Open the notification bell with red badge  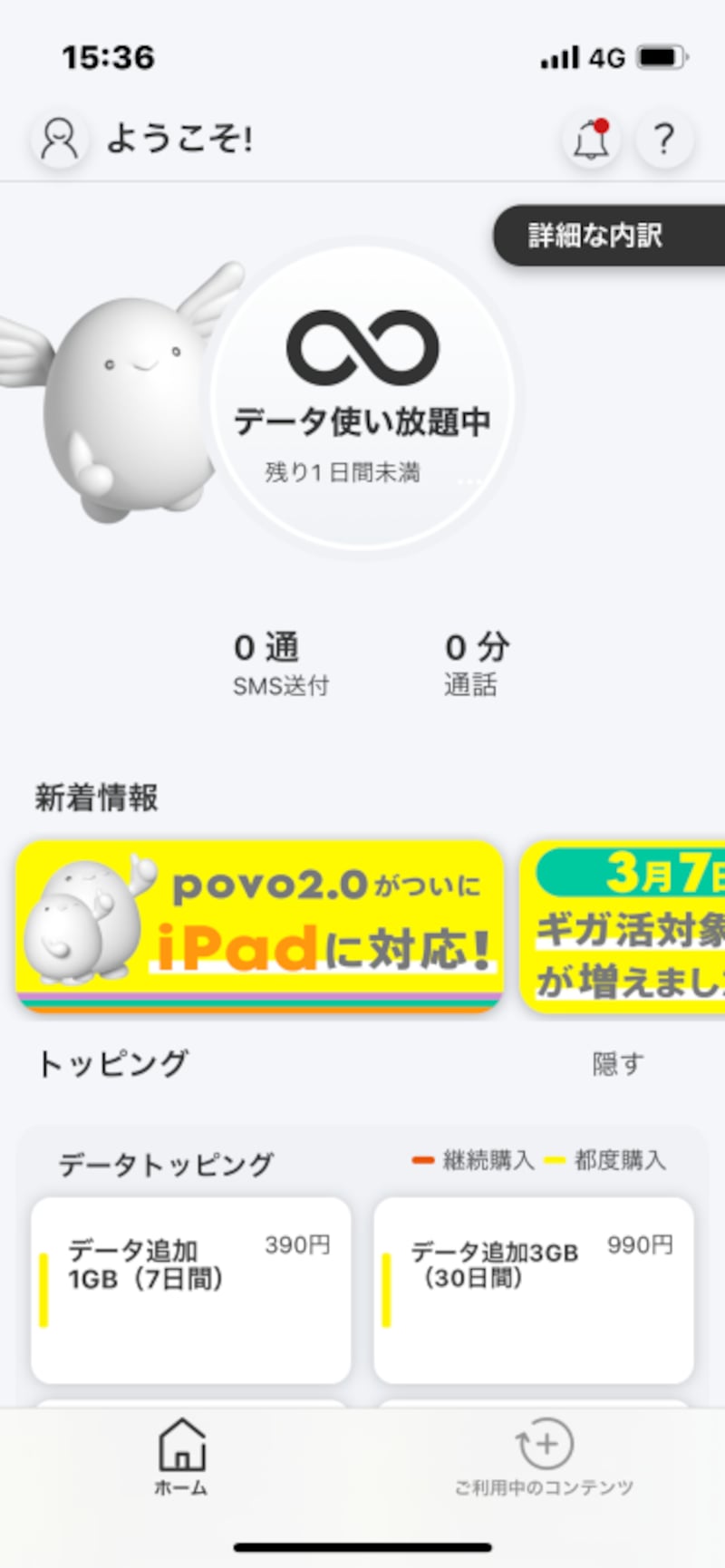pos(590,139)
